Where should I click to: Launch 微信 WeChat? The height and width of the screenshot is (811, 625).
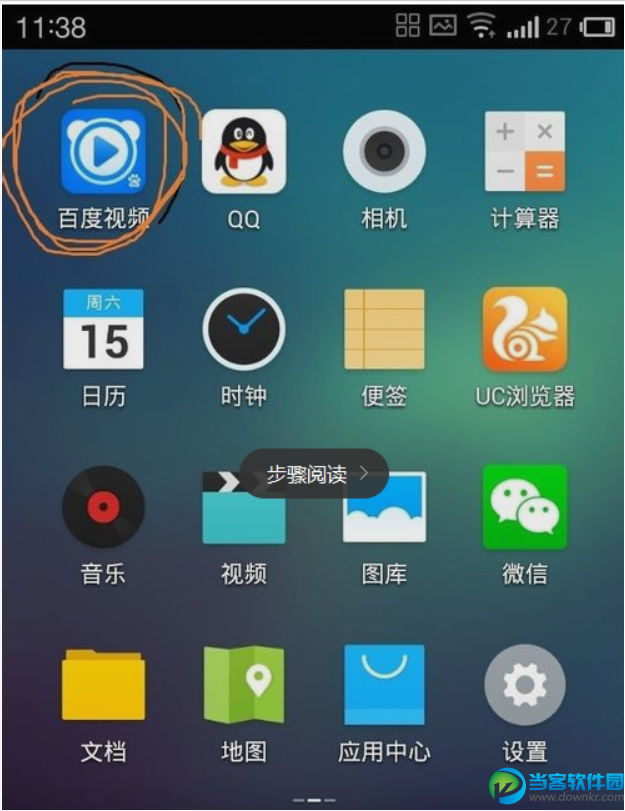coord(524,506)
